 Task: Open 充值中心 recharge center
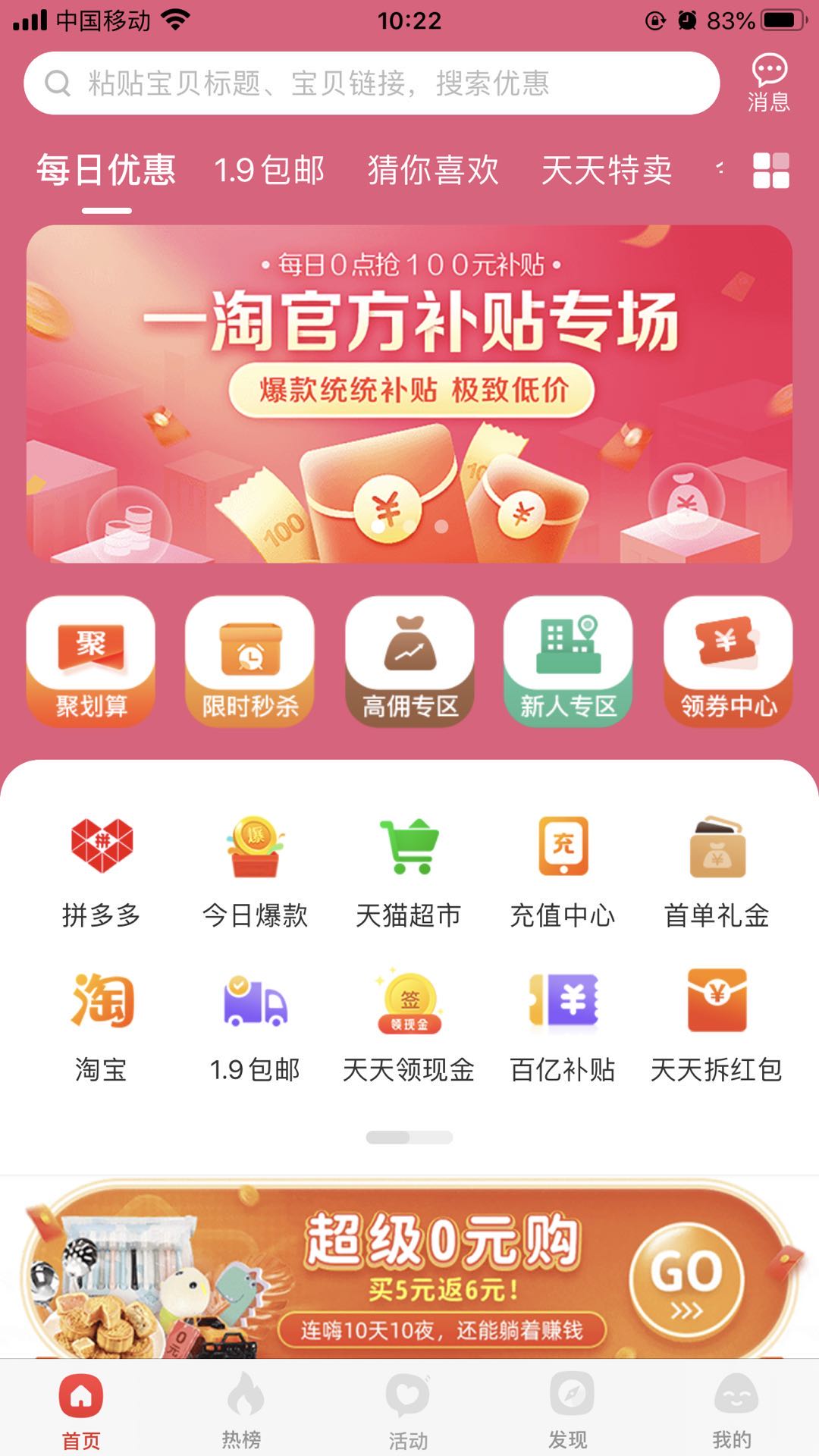563,872
